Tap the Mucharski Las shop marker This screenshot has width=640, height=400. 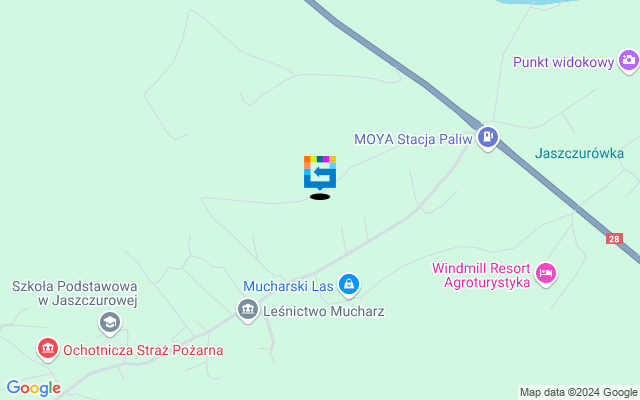click(348, 286)
